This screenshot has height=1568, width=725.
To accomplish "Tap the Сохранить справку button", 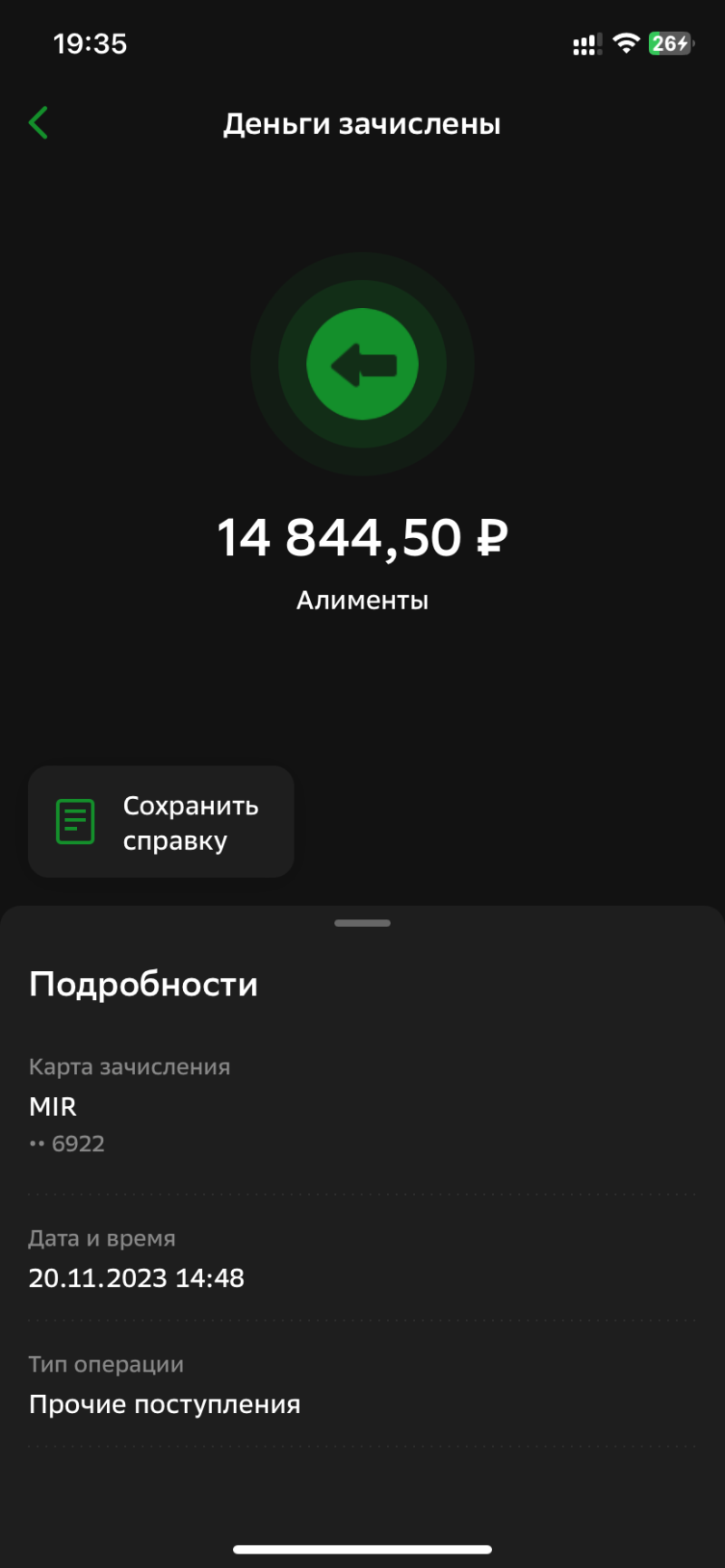I will pyautogui.click(x=161, y=822).
